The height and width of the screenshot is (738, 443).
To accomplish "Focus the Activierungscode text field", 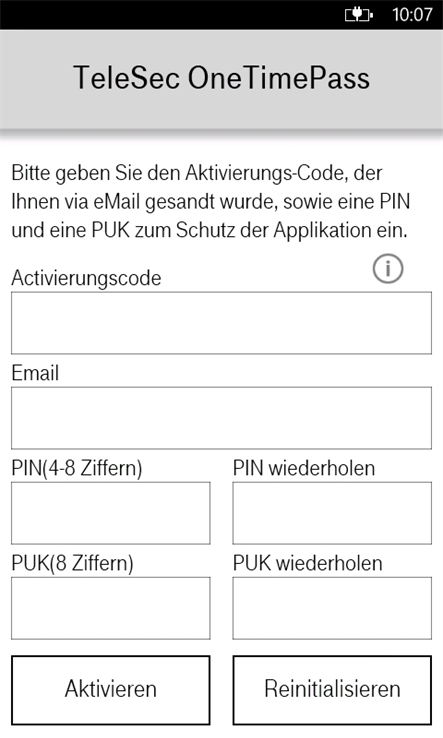I will click(221, 323).
